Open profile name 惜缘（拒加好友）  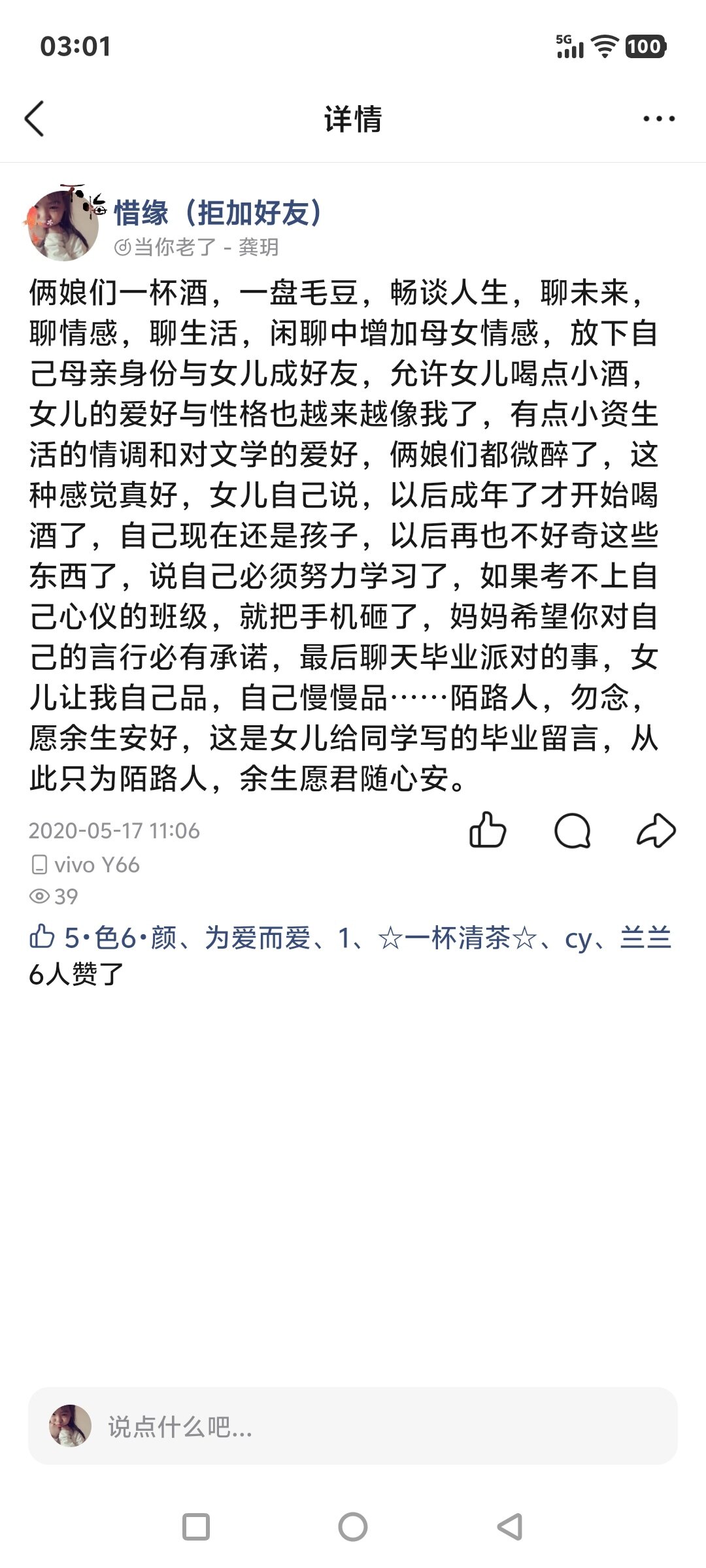218,212
